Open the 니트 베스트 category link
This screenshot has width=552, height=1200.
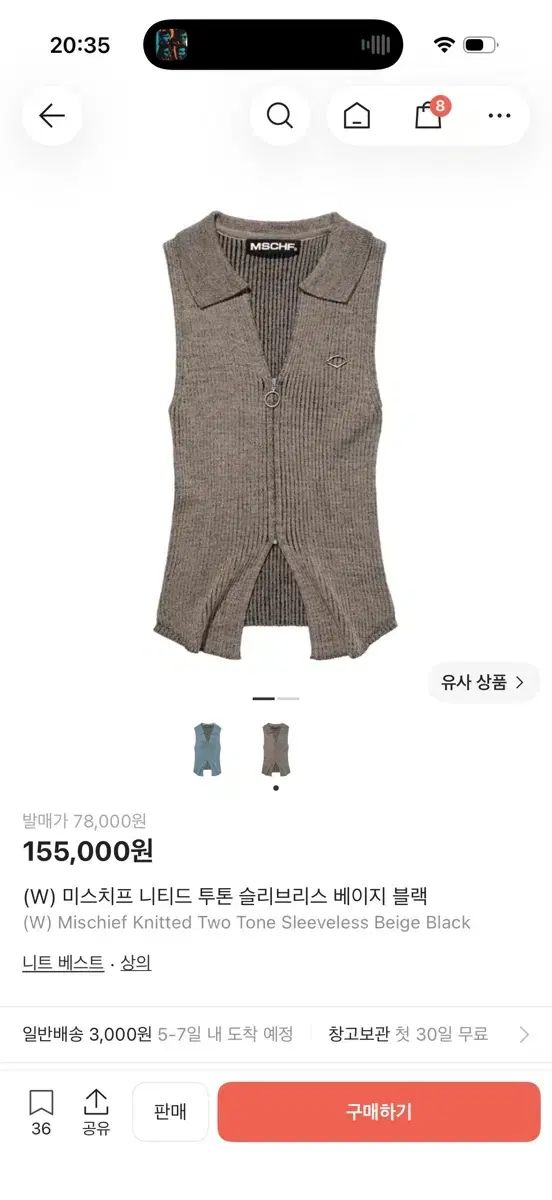click(x=63, y=963)
